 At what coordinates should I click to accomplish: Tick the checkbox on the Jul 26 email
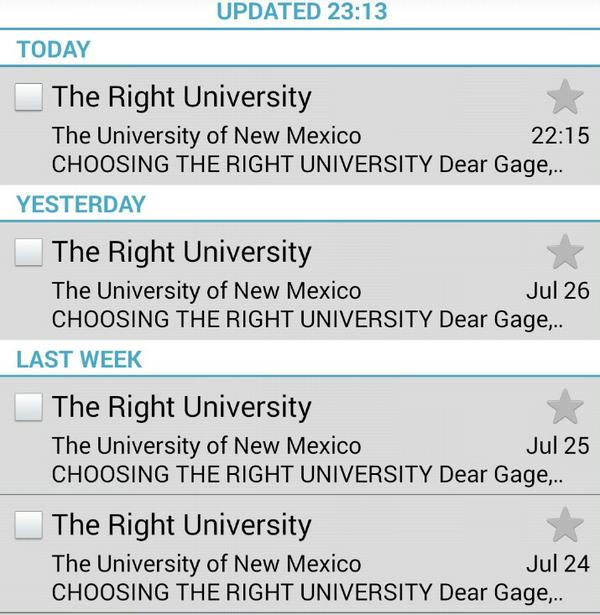point(29,253)
